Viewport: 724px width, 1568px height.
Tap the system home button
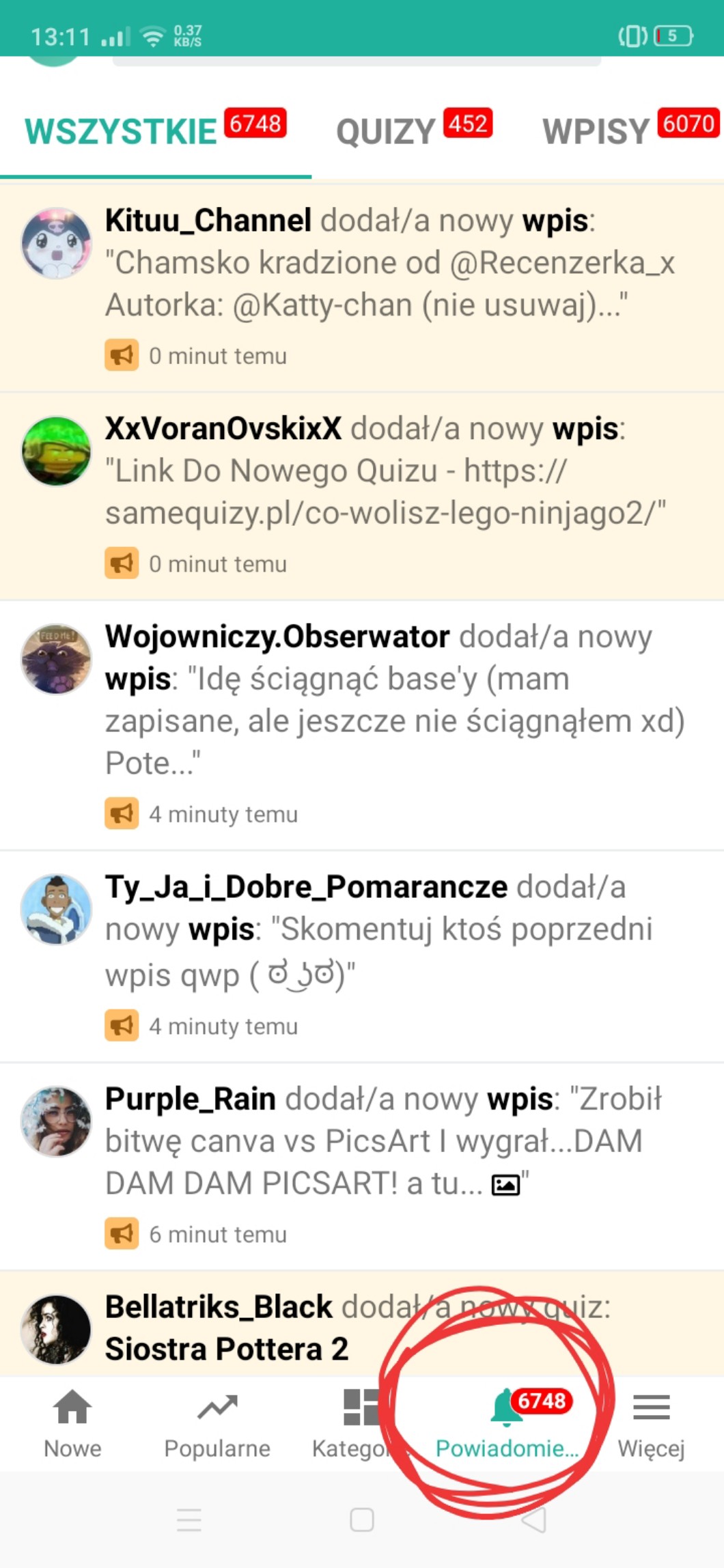pyautogui.click(x=361, y=1520)
